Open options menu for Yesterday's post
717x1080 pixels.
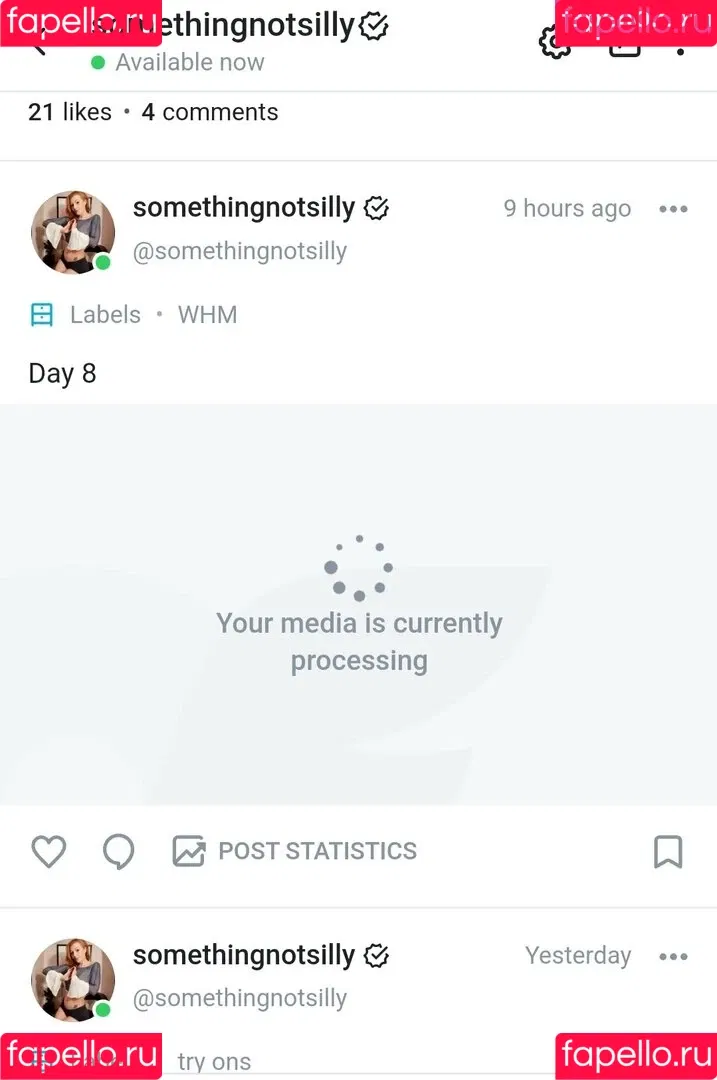click(673, 956)
